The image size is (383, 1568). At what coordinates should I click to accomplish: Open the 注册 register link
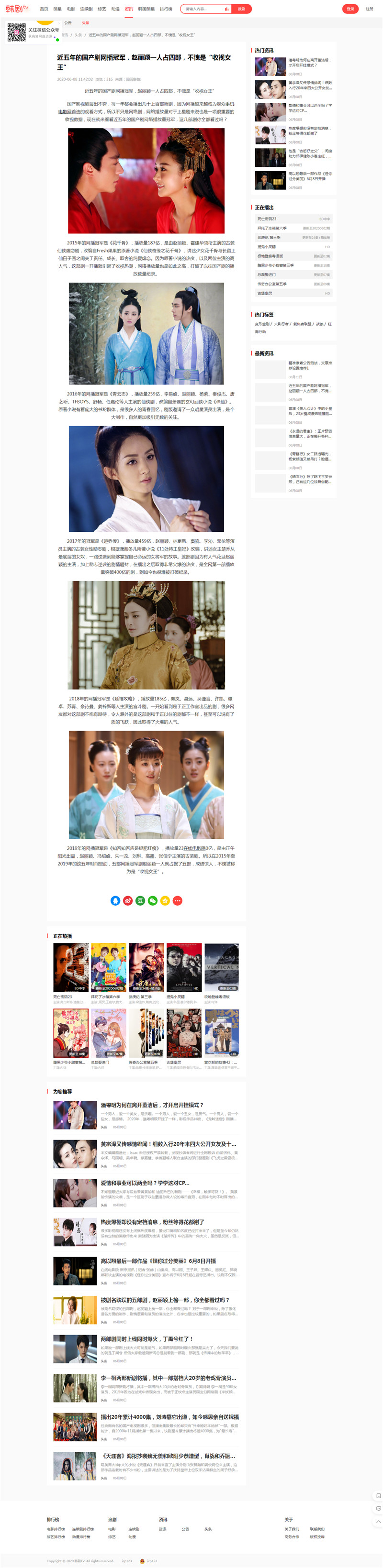pyautogui.click(x=370, y=9)
